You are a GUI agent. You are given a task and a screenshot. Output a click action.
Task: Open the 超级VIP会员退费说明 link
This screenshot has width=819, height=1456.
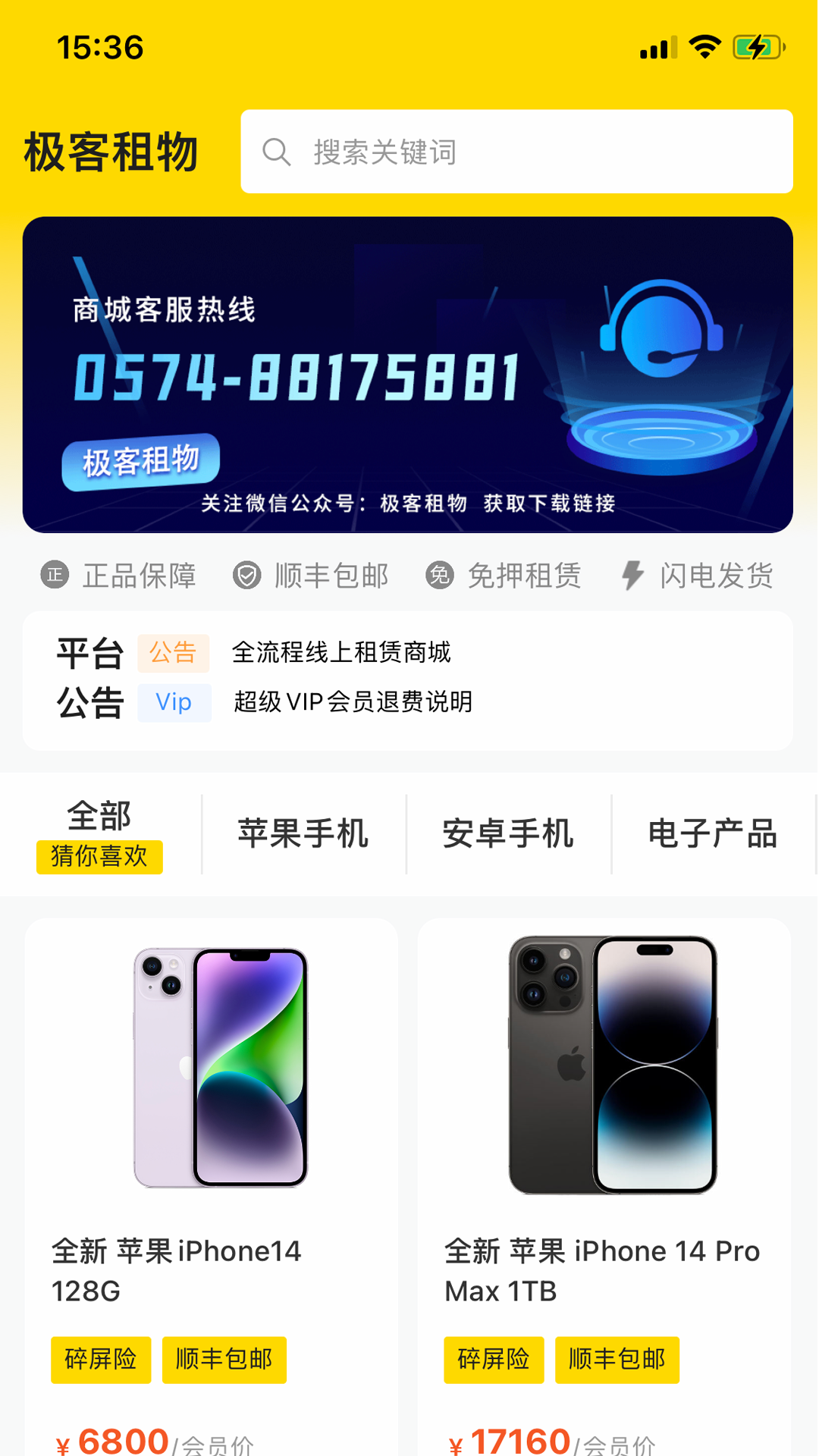[x=352, y=703]
